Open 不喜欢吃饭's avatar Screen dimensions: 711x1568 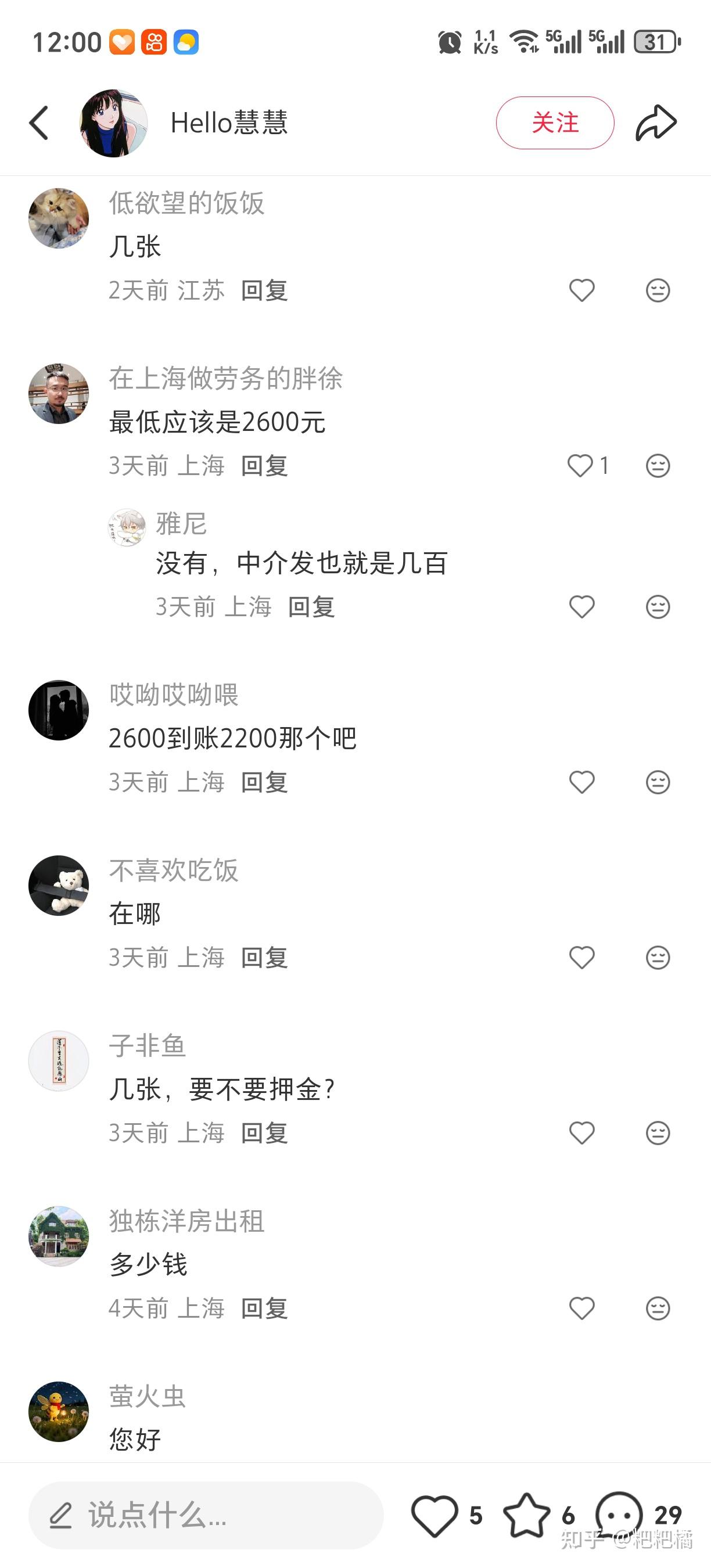(x=59, y=885)
